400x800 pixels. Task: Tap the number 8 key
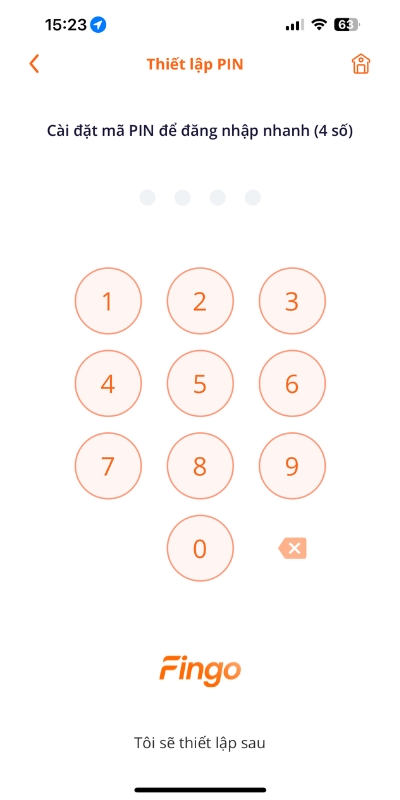coord(200,466)
